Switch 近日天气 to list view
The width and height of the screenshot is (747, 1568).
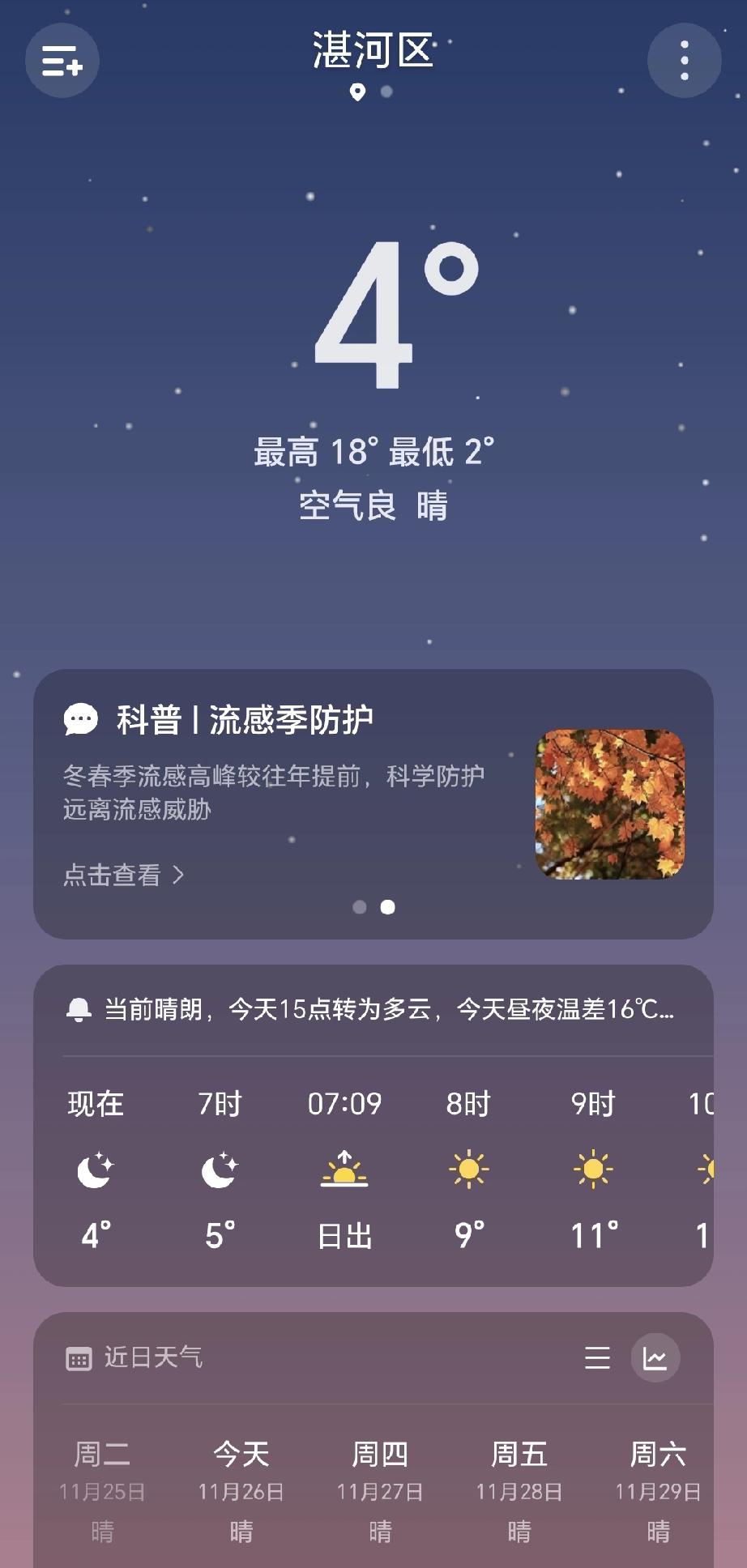[596, 1358]
